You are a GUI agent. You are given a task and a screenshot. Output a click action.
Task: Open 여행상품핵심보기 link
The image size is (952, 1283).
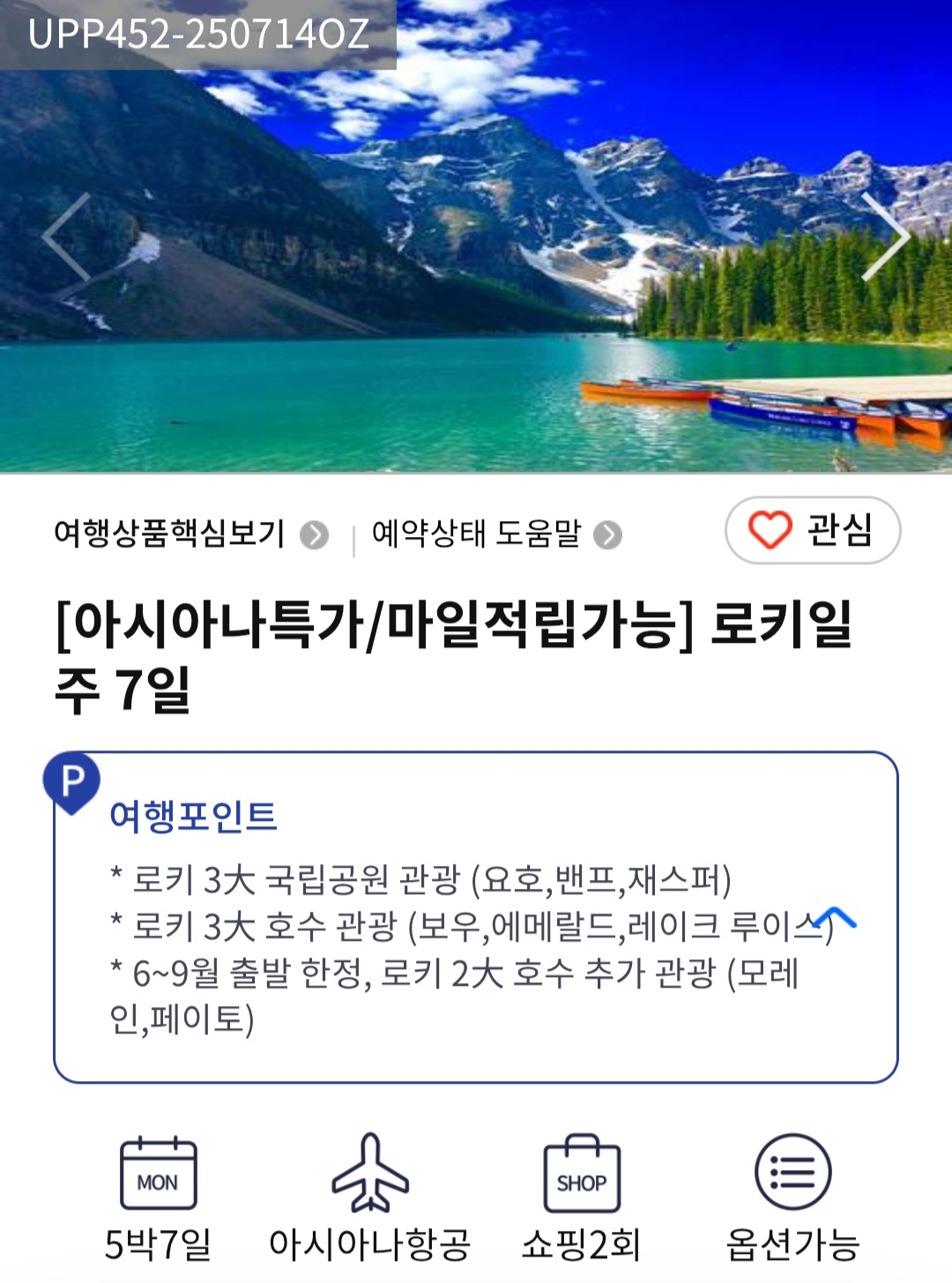tap(190, 533)
